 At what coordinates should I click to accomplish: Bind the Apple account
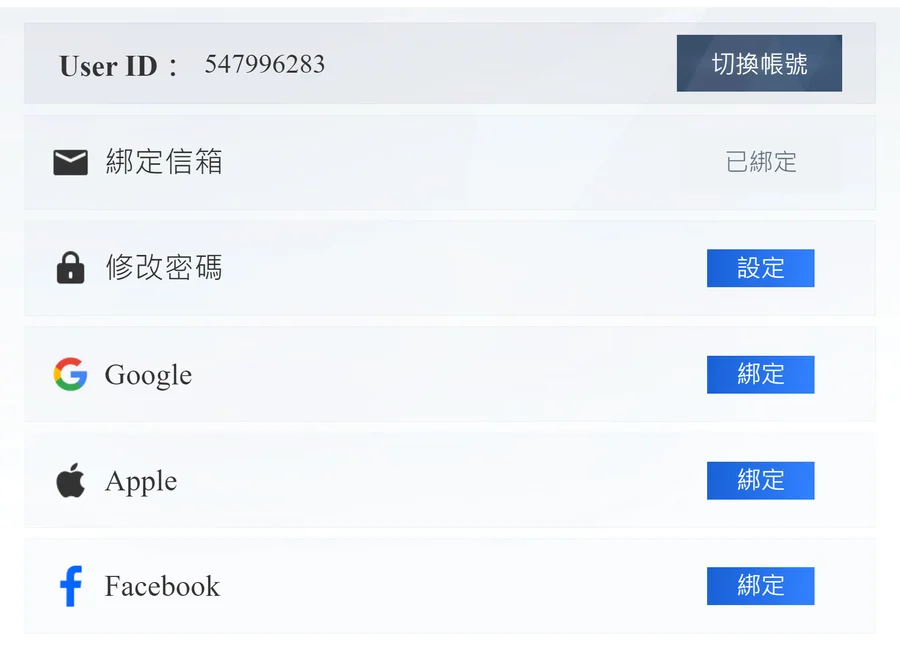(x=760, y=480)
